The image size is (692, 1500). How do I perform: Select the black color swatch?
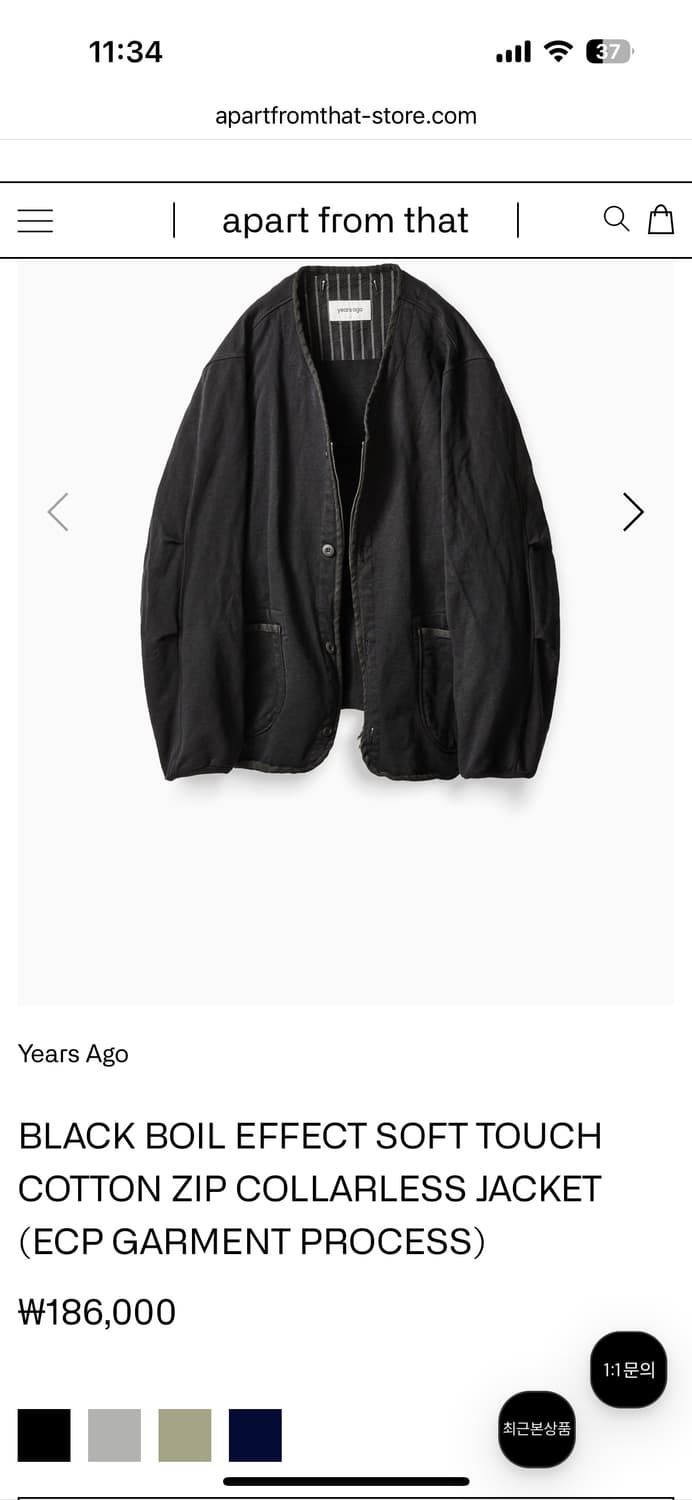tap(44, 1435)
